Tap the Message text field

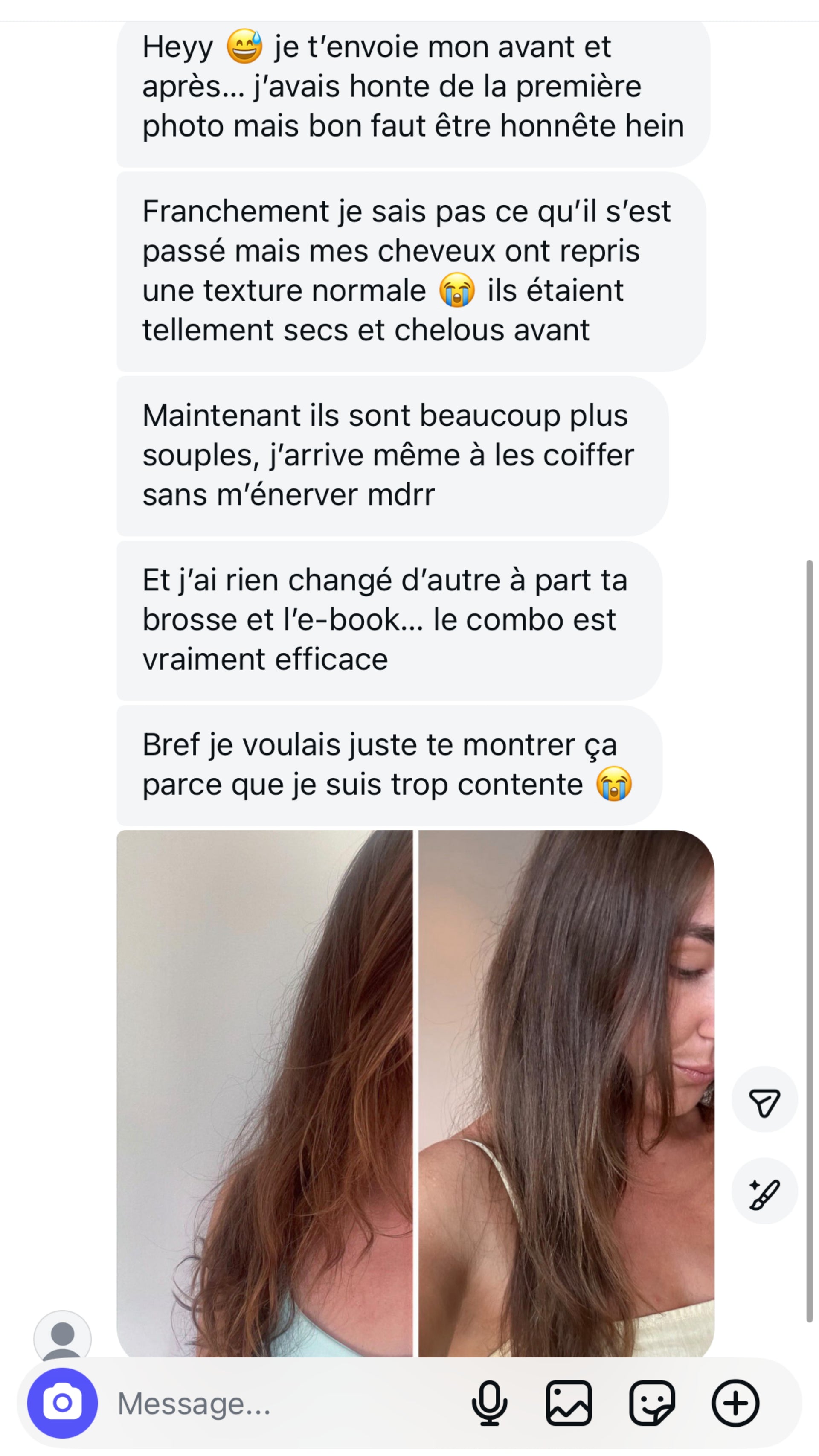coord(283,1404)
